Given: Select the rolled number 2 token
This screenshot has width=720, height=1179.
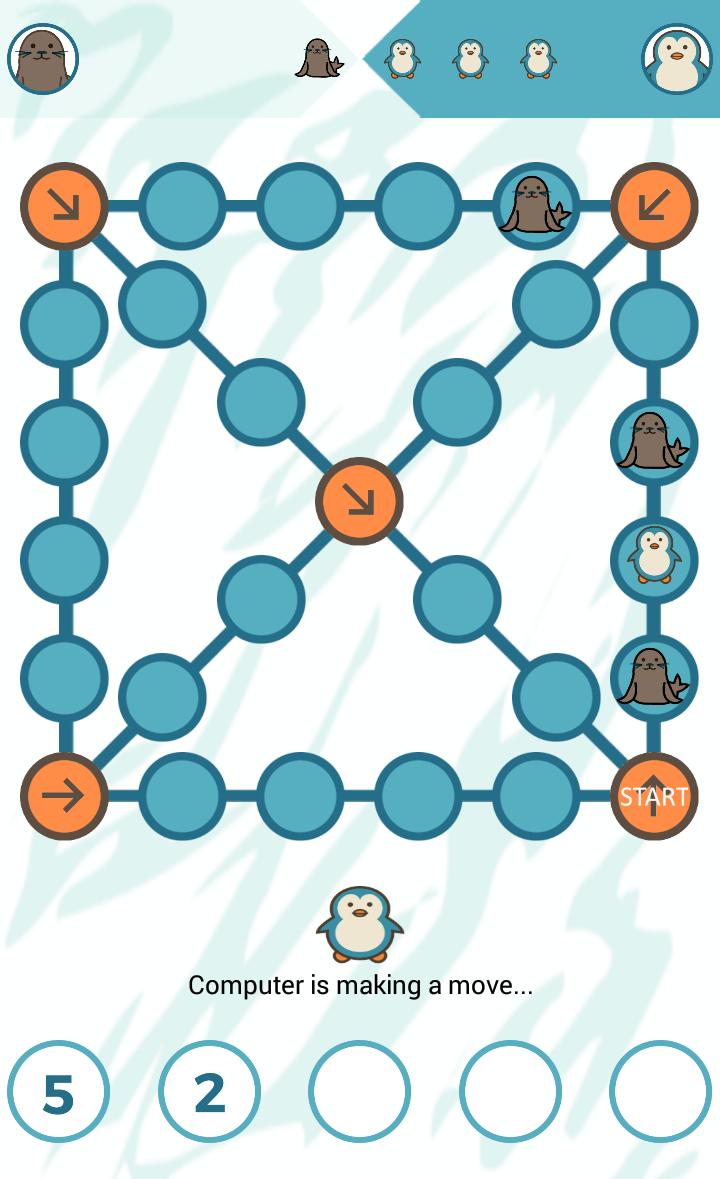Looking at the screenshot, I should coord(209,1092).
